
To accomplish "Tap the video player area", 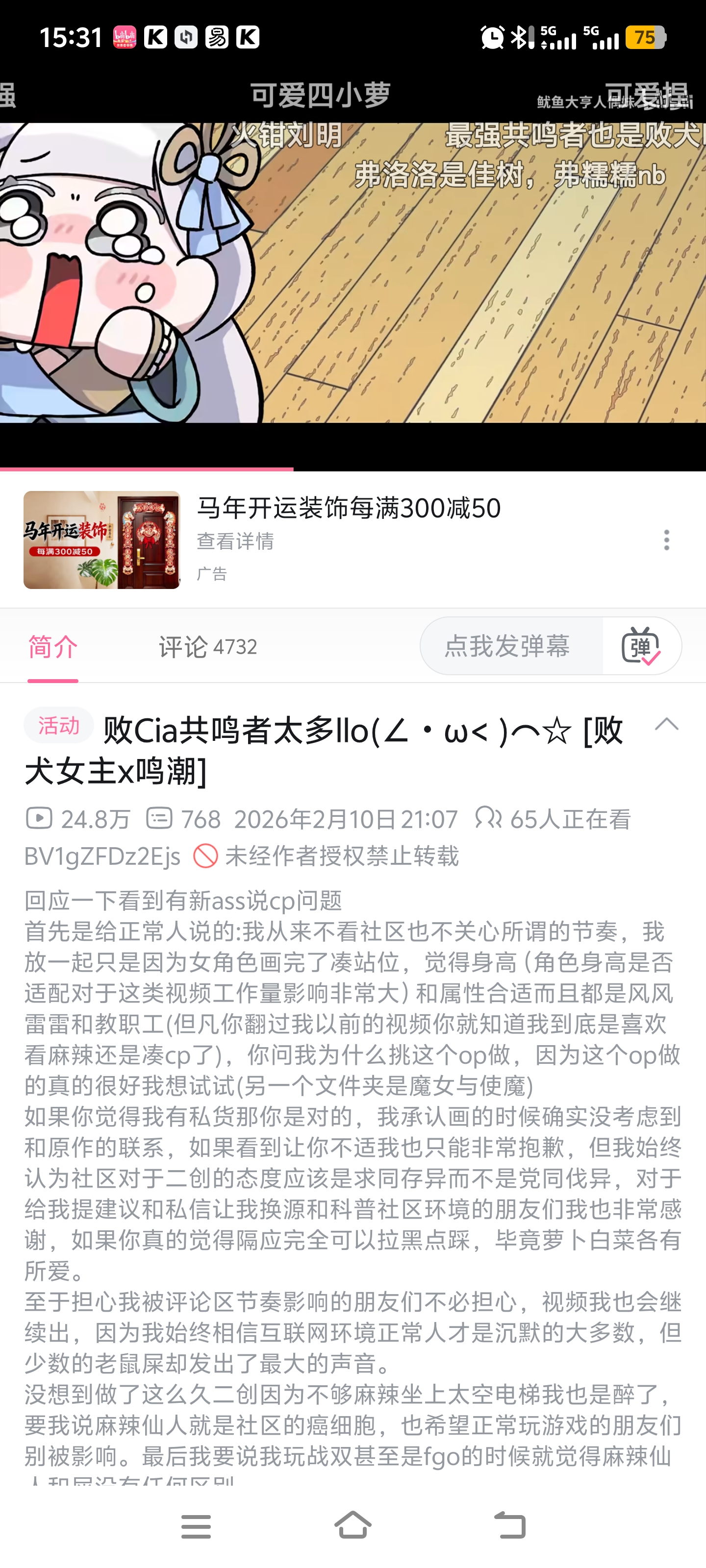I will point(353,274).
